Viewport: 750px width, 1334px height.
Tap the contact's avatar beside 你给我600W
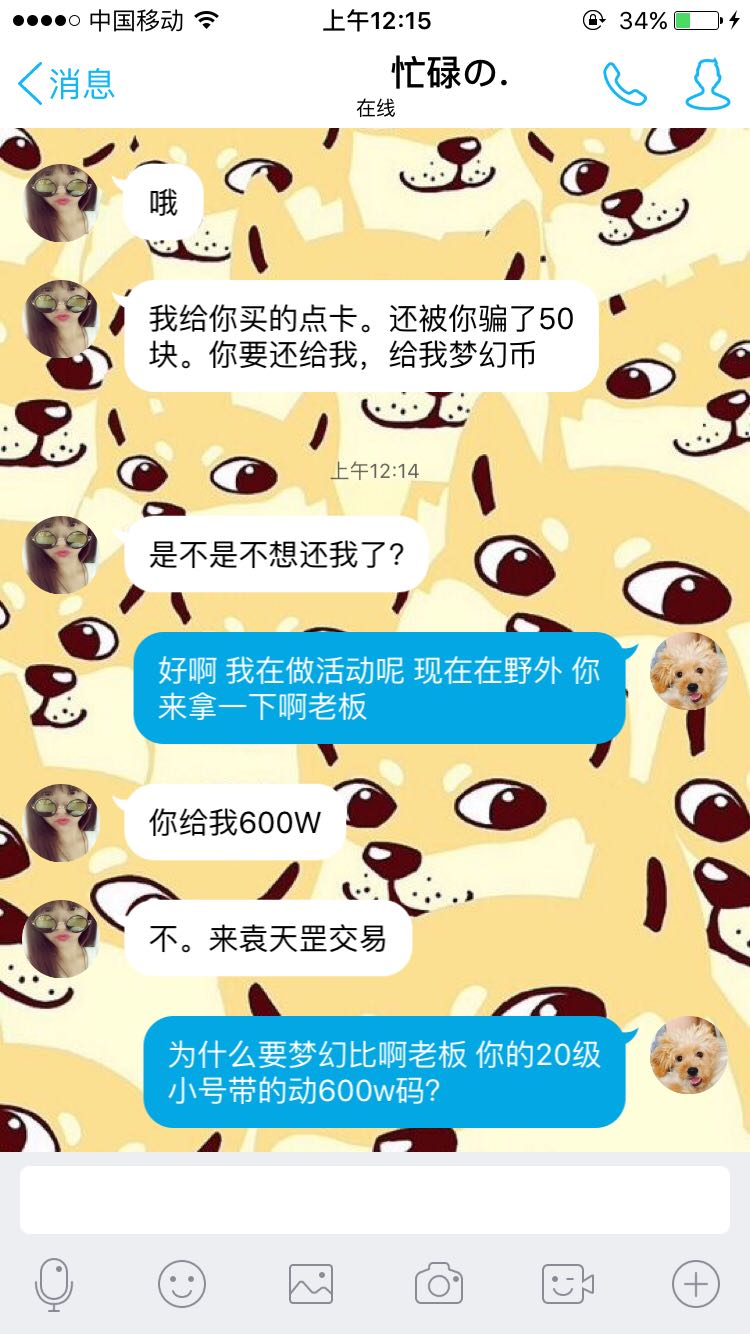click(62, 822)
